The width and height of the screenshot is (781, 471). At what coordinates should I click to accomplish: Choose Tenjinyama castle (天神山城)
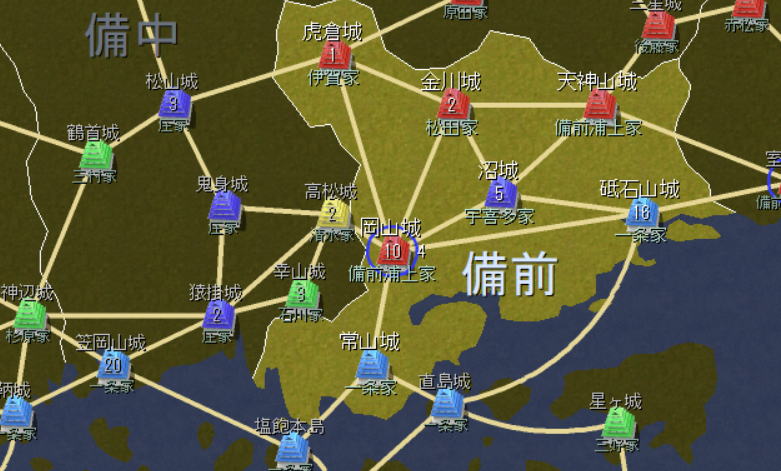pyautogui.click(x=600, y=104)
